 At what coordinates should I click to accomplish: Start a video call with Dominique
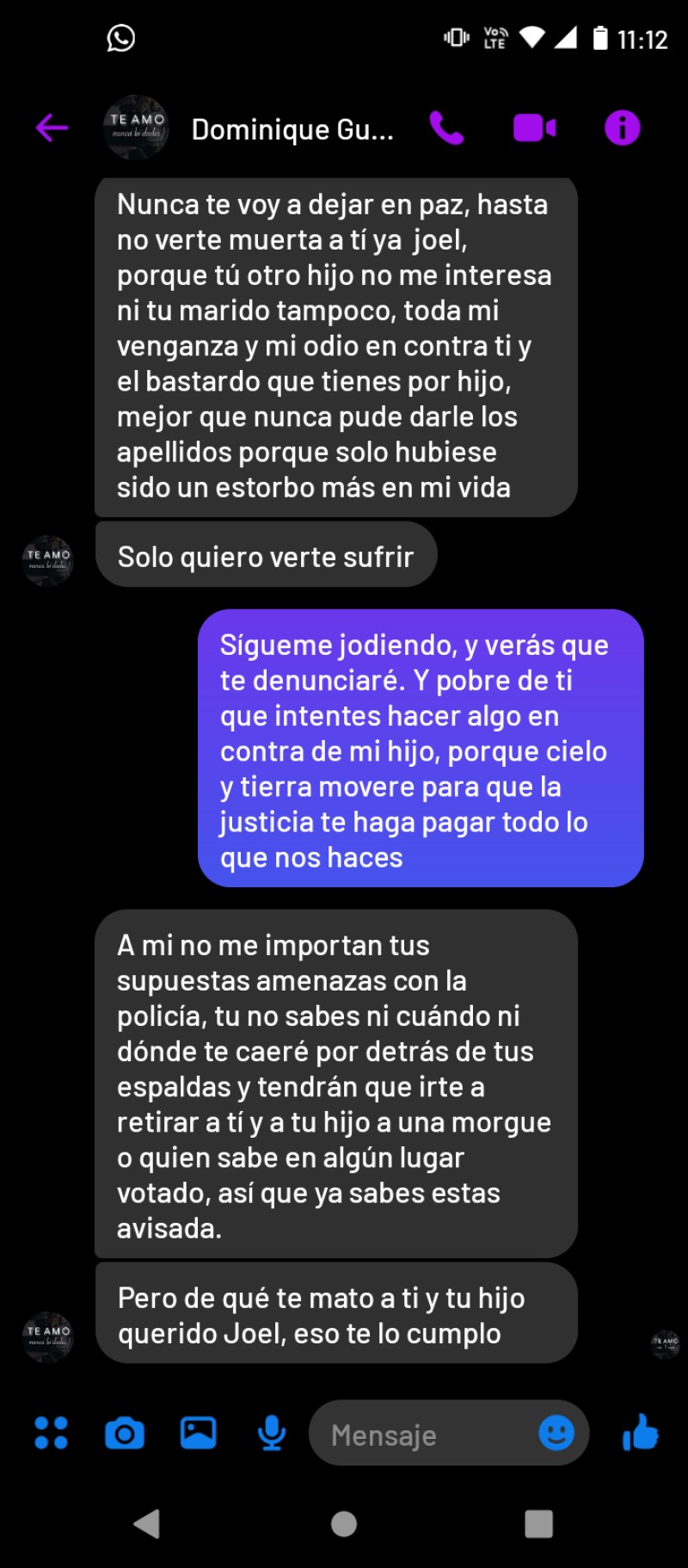point(534,128)
